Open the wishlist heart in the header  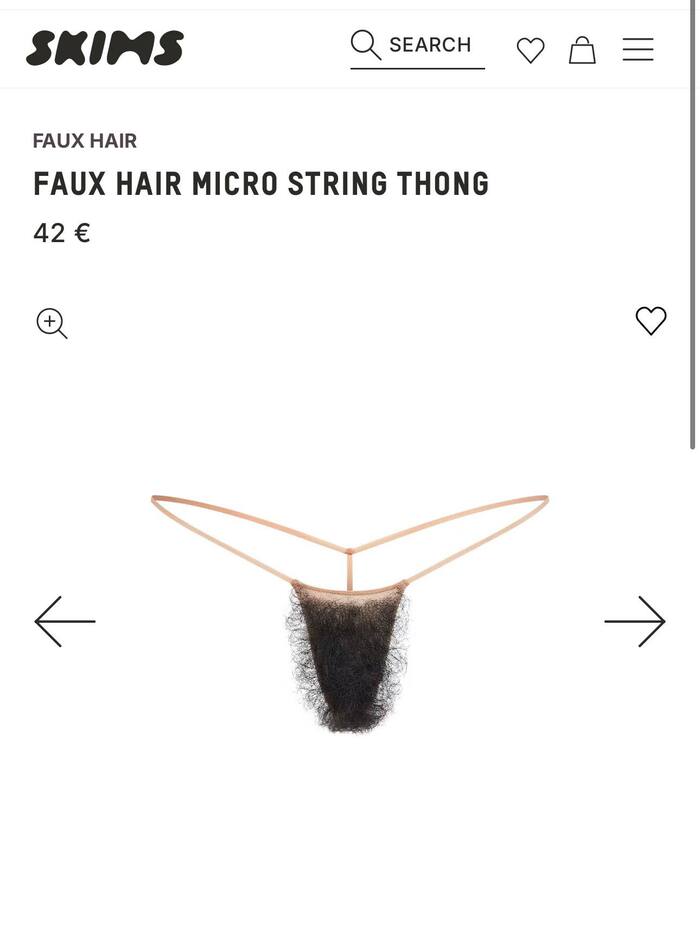tap(530, 50)
